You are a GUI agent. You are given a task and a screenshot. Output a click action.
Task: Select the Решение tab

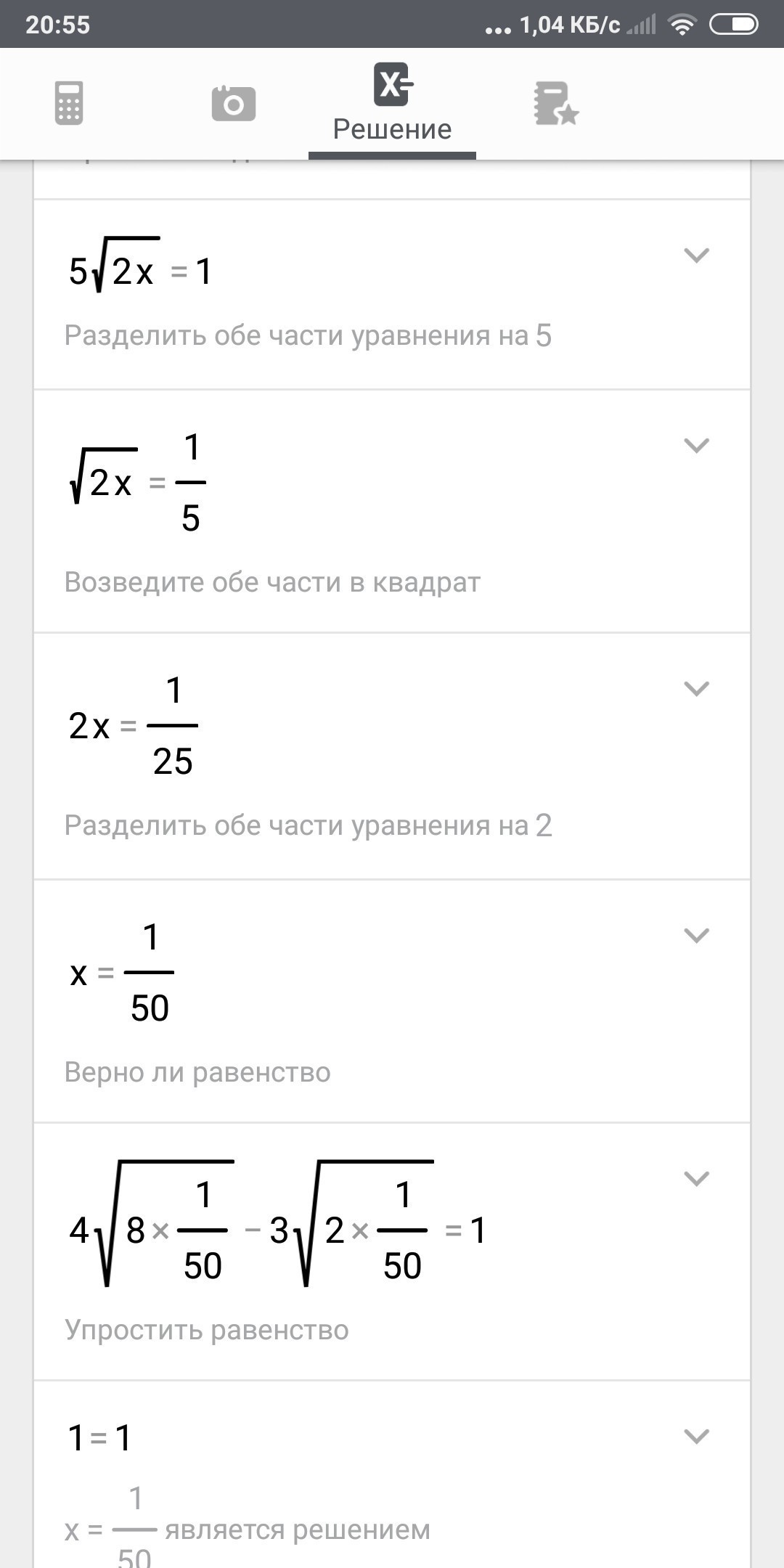(x=392, y=104)
